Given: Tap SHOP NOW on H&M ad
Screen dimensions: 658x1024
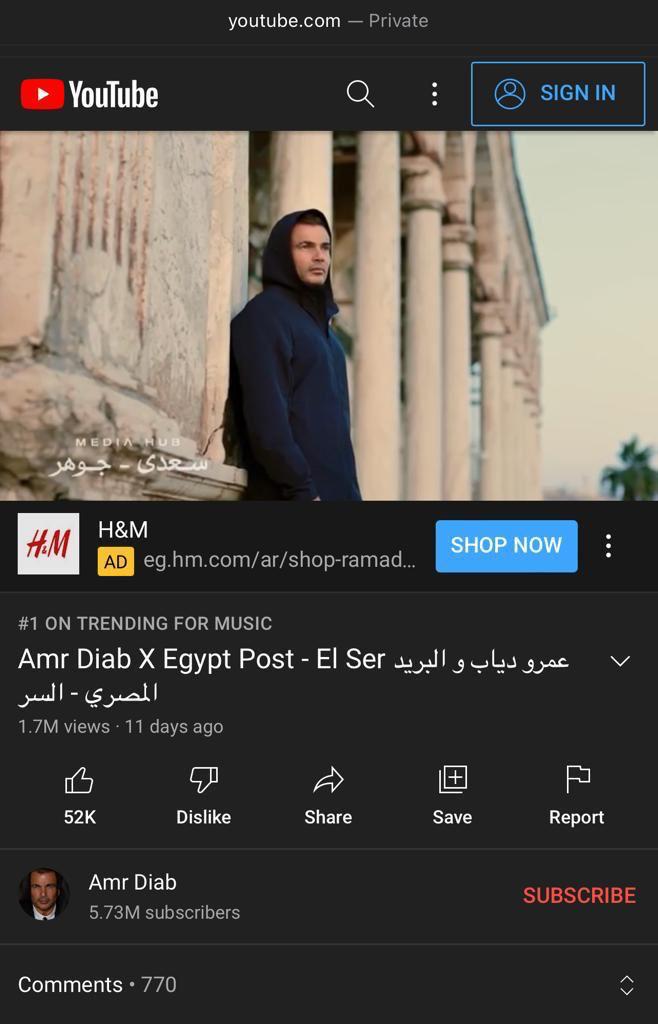Looking at the screenshot, I should 506,546.
